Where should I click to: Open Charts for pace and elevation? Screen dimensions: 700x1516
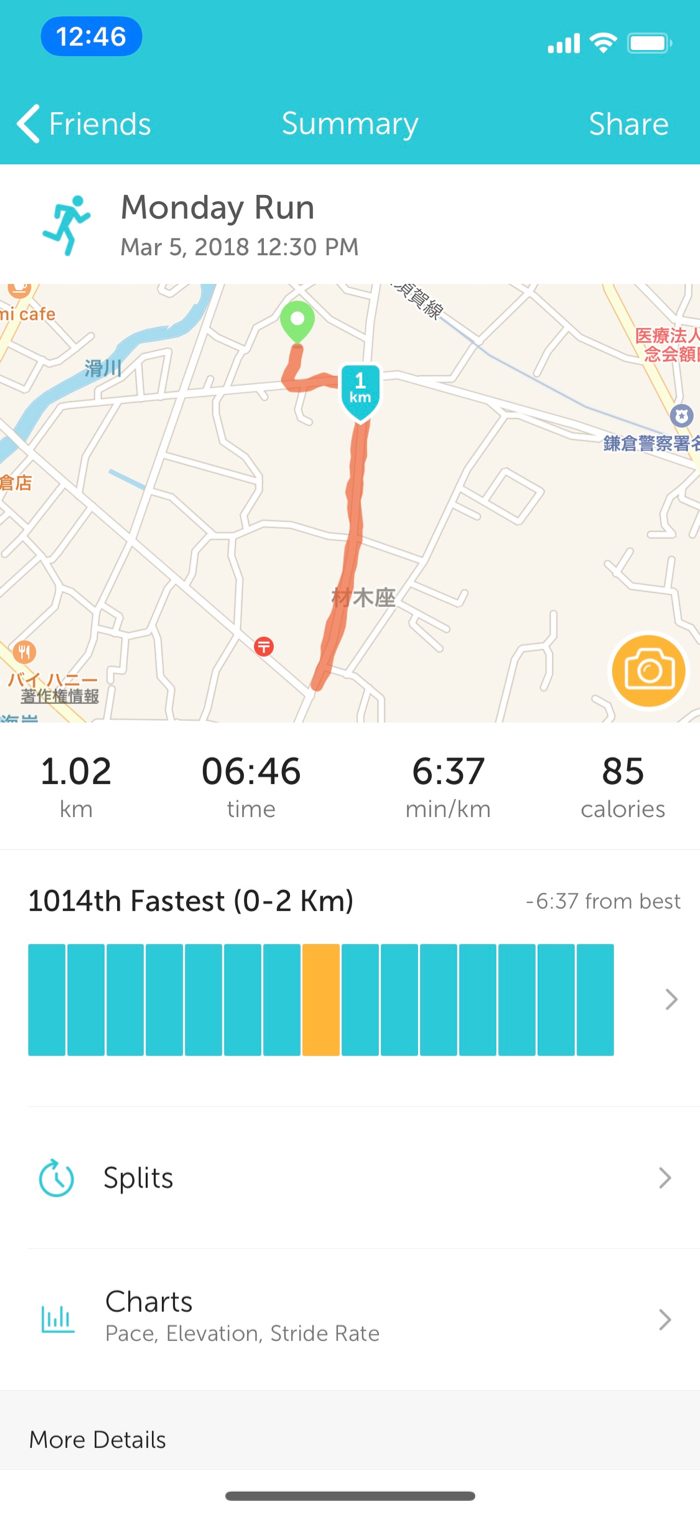(350, 1318)
